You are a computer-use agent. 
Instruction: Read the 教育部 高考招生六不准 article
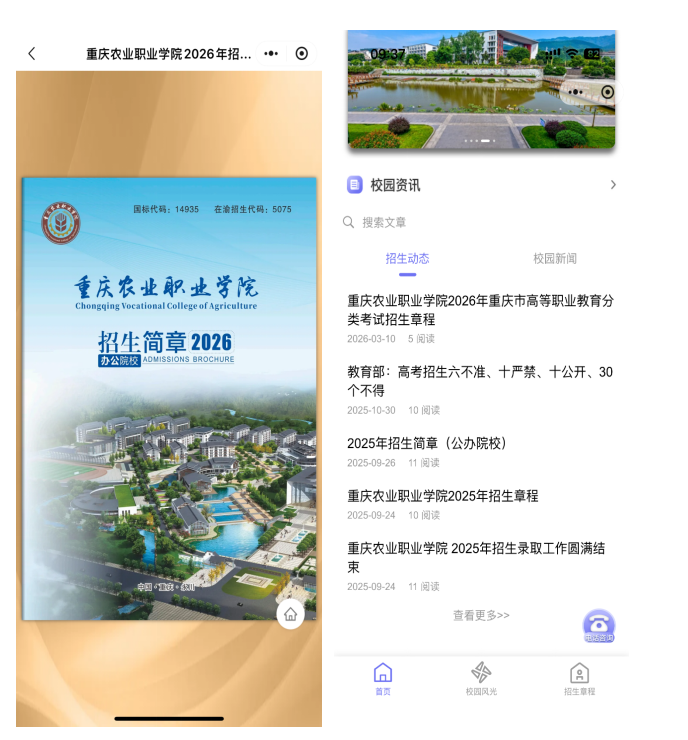pos(480,380)
